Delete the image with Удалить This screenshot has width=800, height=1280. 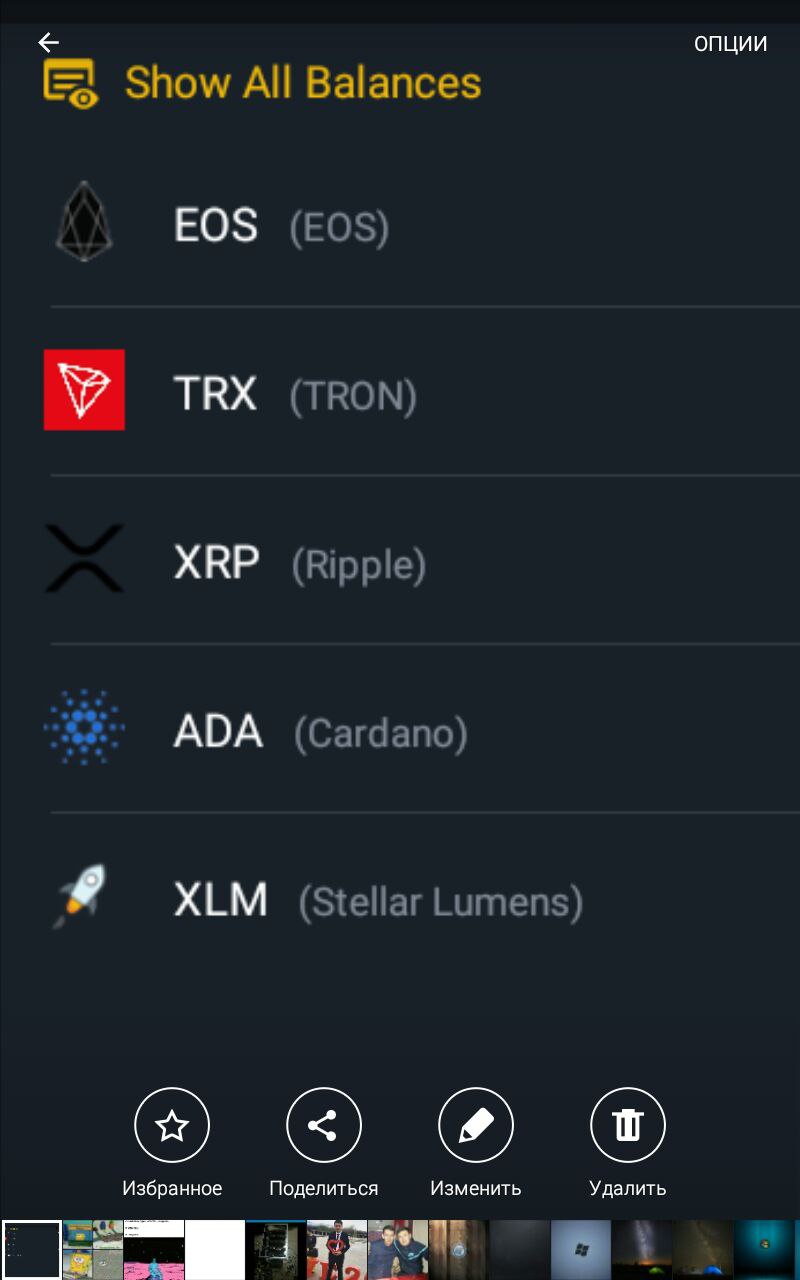[628, 1126]
